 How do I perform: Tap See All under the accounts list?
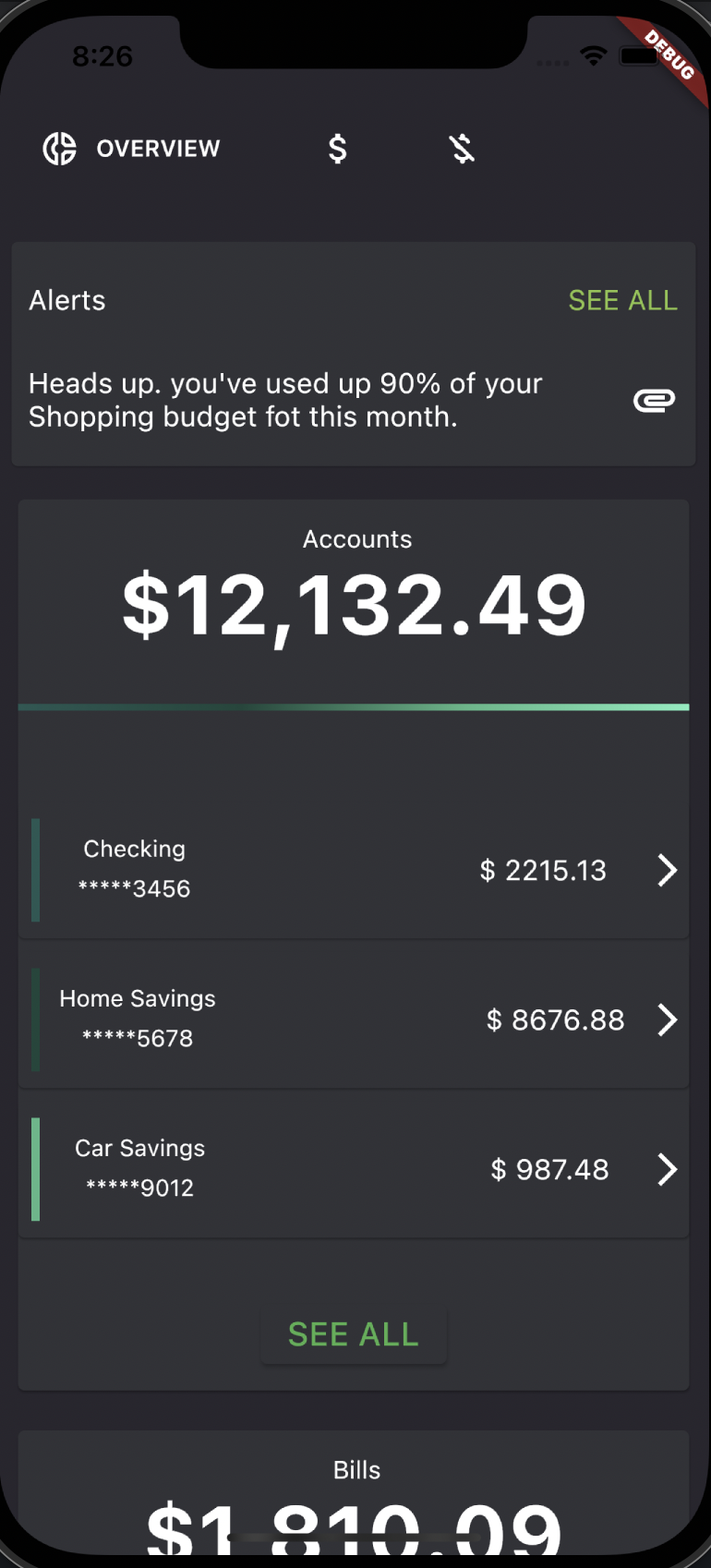[354, 1334]
